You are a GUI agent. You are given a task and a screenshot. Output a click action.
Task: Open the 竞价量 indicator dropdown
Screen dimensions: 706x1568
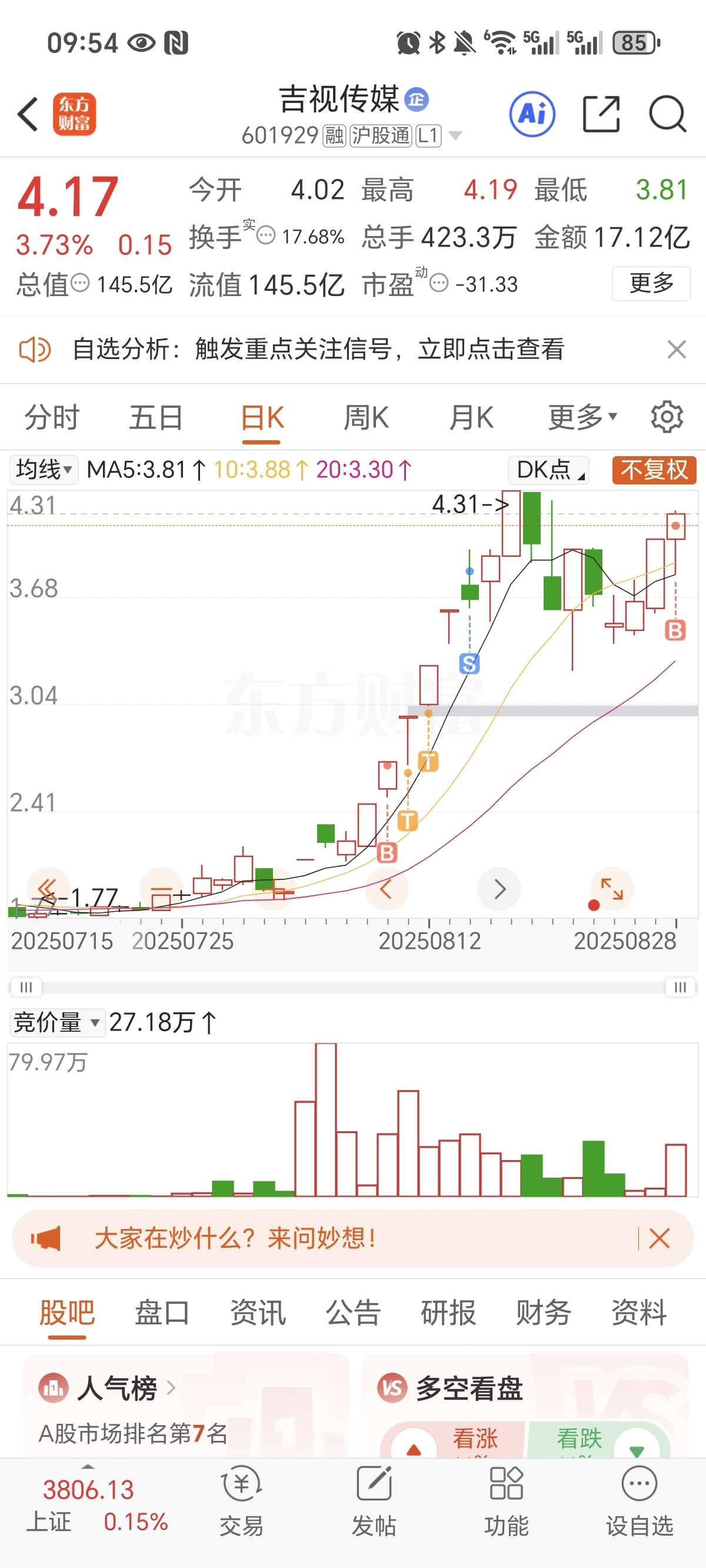56,1022
